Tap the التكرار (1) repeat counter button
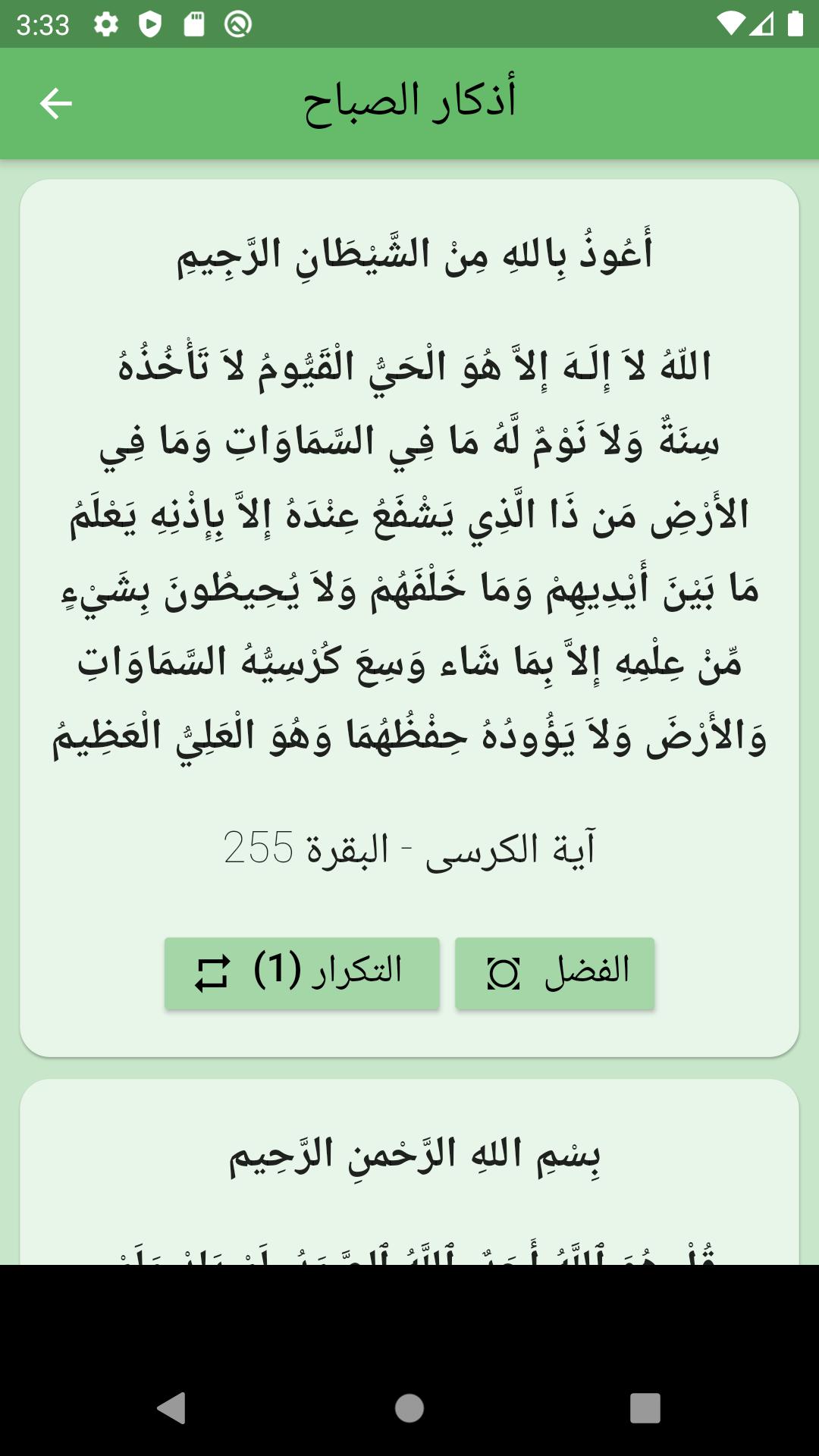This screenshot has width=819, height=1456. pos(302,973)
